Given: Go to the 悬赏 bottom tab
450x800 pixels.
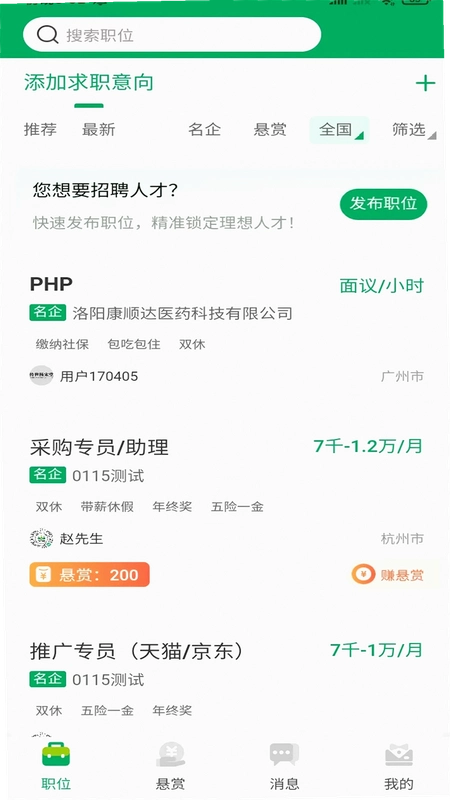Looking at the screenshot, I should tap(170, 766).
